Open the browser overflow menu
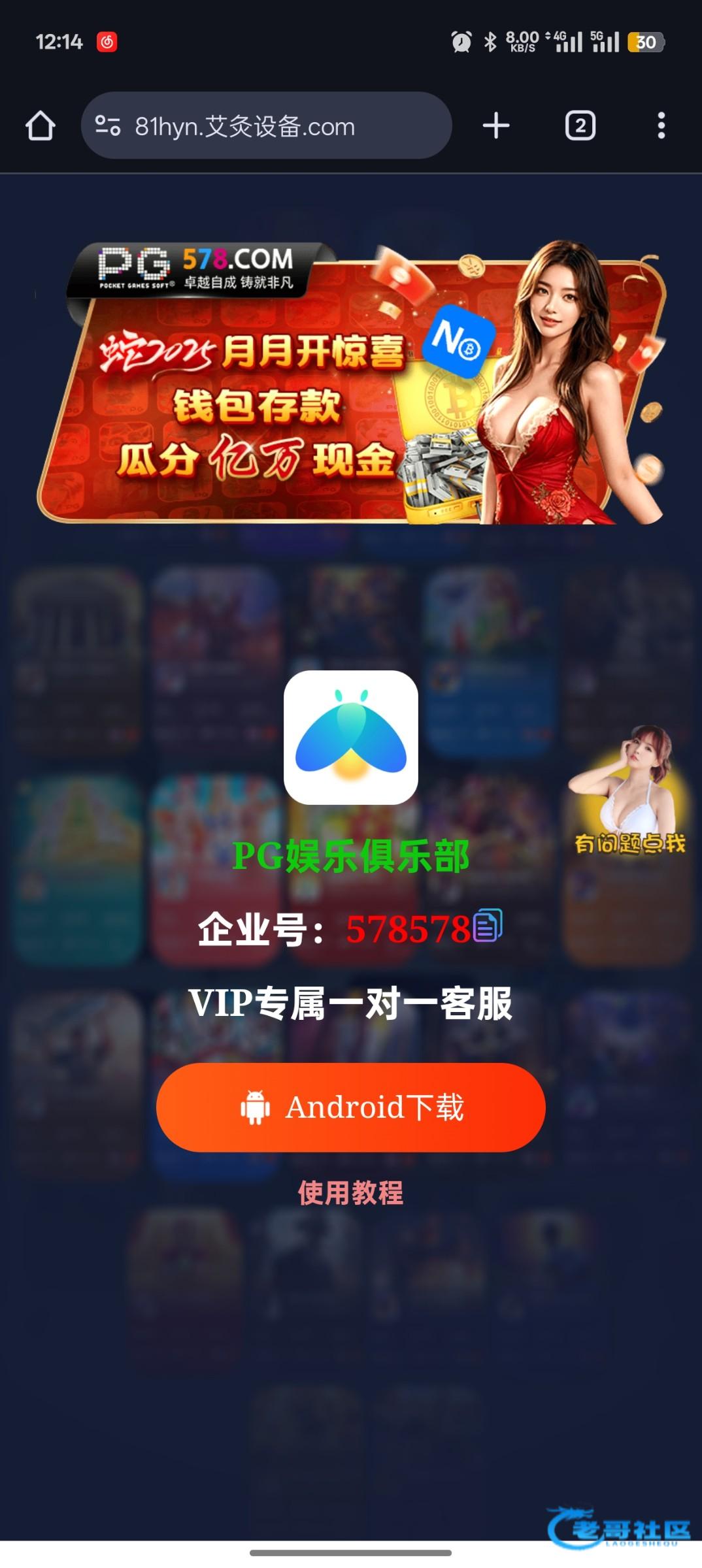702x1568 pixels. point(661,125)
